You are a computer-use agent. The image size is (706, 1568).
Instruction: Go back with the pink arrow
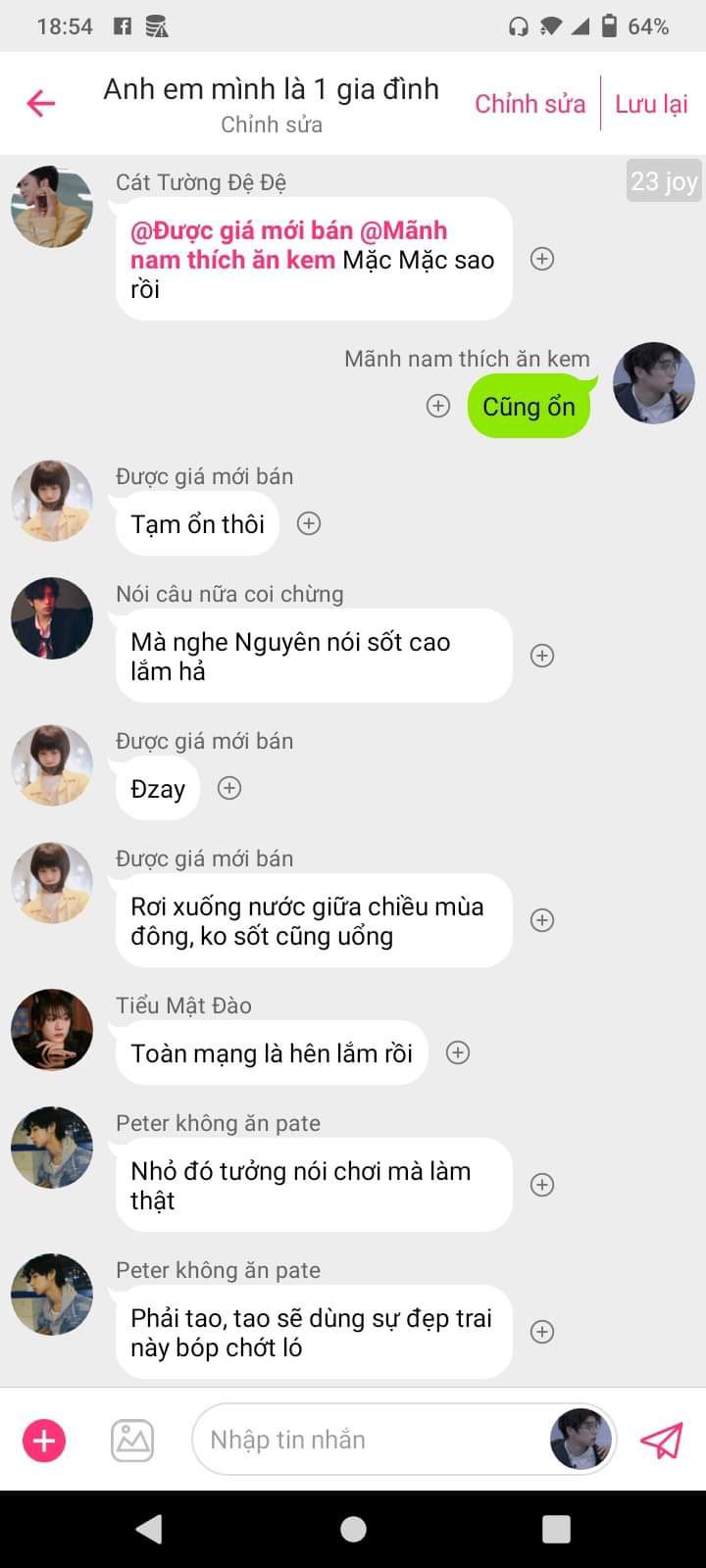41,103
